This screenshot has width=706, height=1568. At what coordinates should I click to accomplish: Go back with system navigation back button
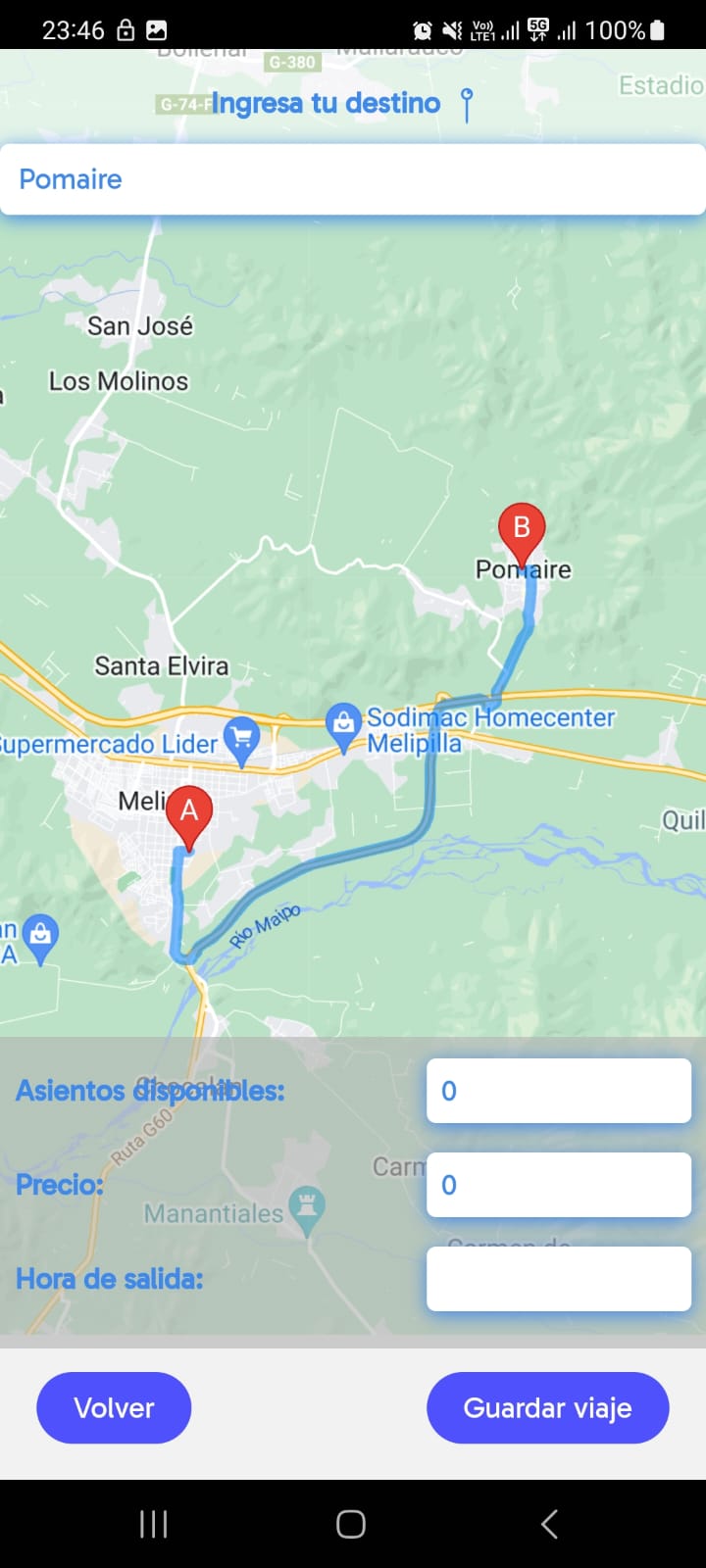tap(549, 1524)
